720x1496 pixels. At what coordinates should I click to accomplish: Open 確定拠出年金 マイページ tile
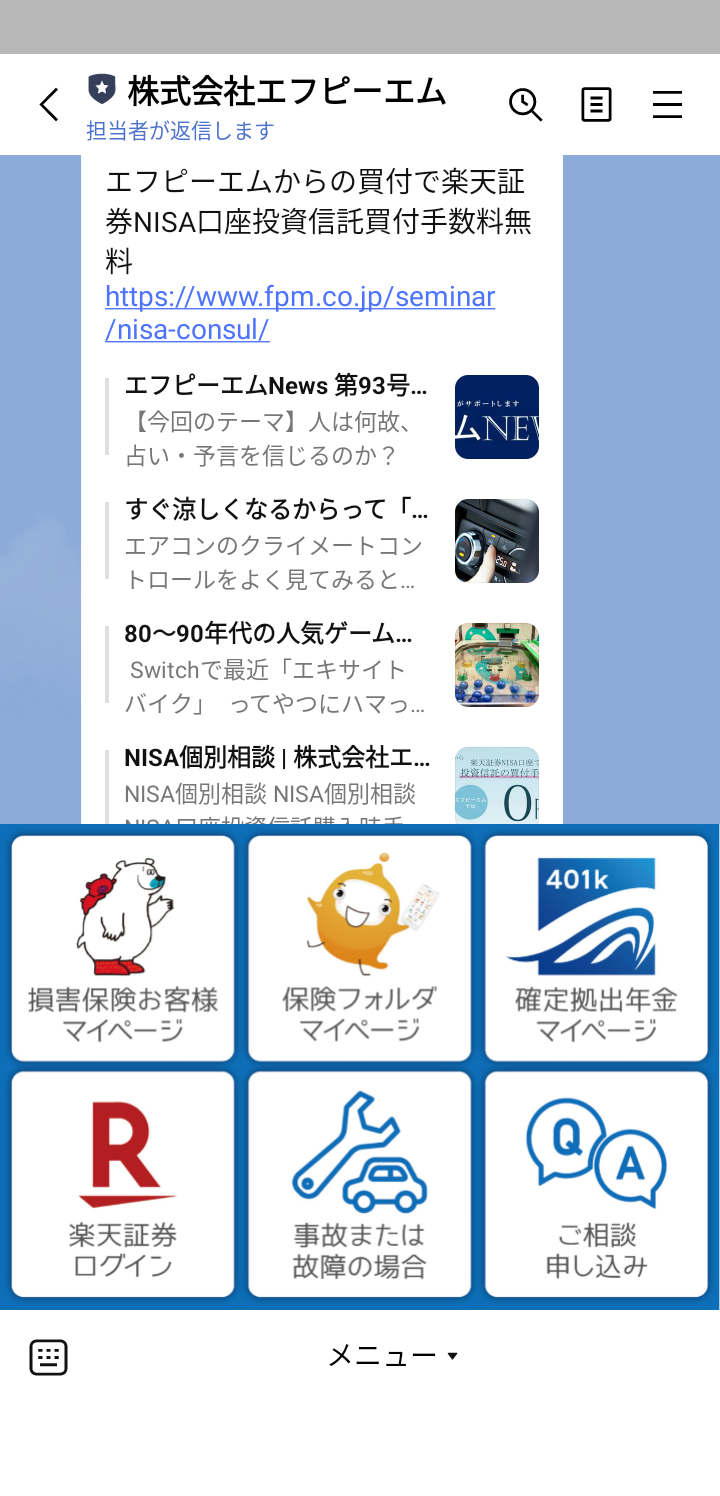click(596, 948)
